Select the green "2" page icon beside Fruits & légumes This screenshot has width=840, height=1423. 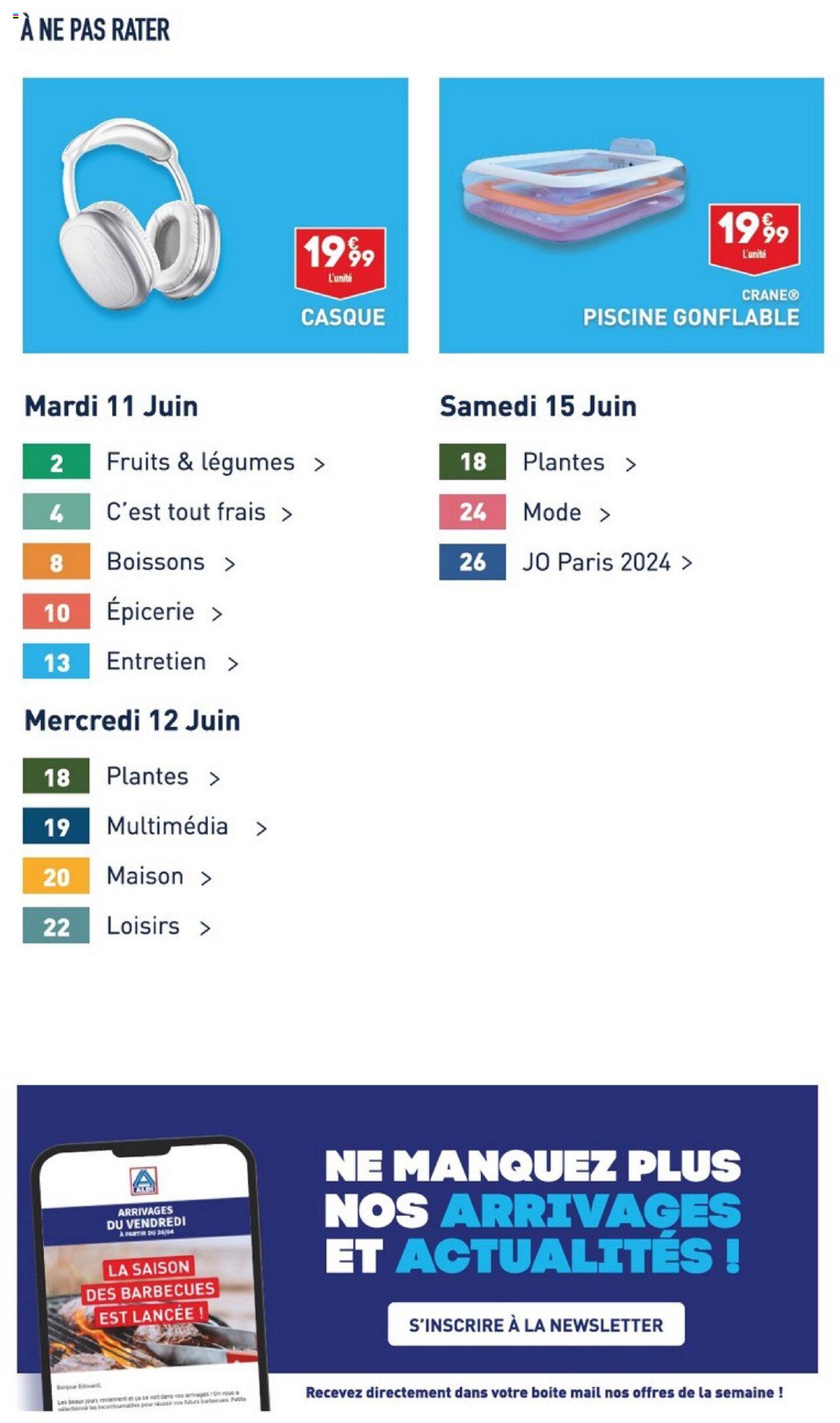pyautogui.click(x=56, y=463)
